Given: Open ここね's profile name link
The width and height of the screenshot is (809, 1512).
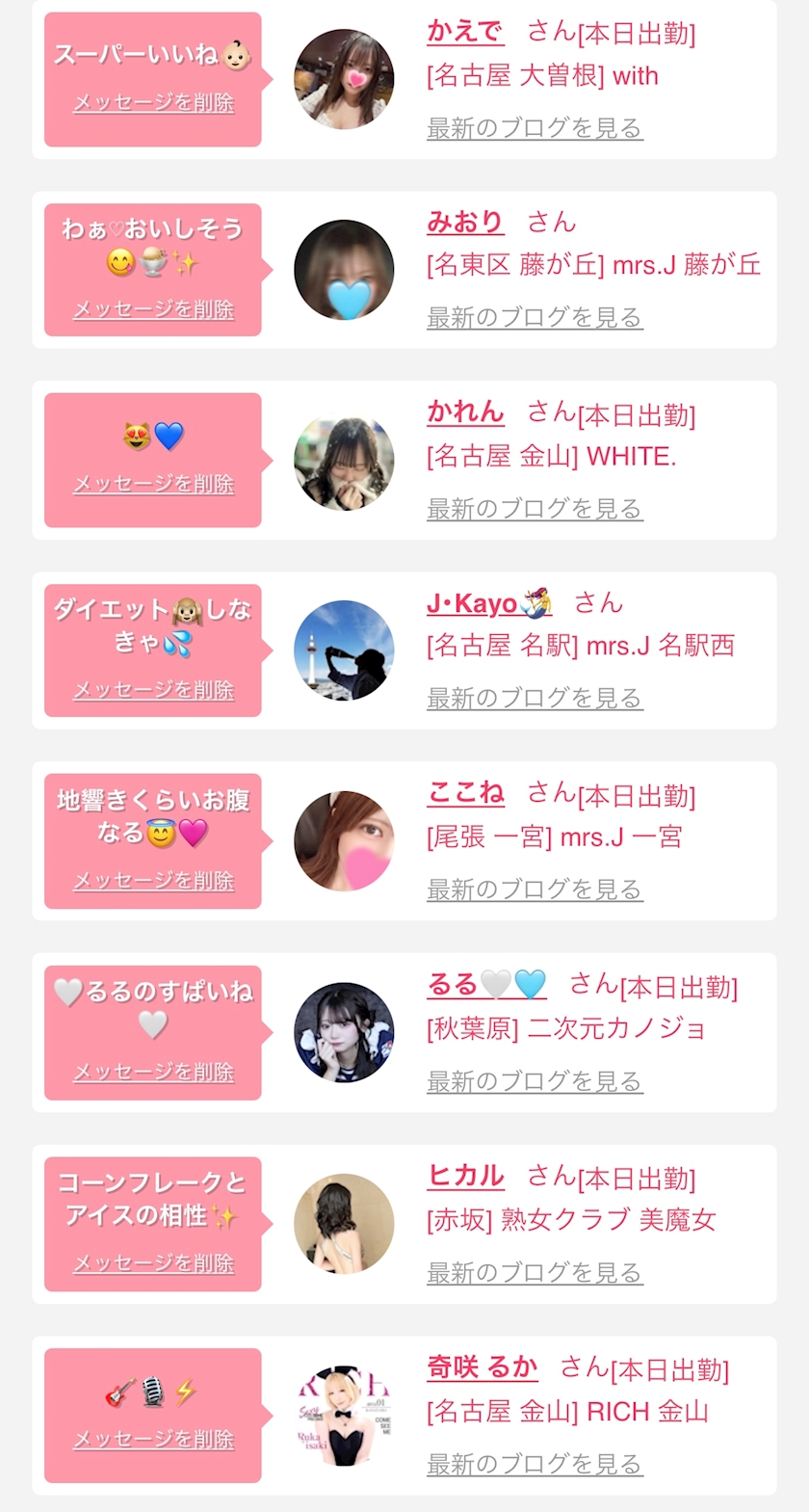Looking at the screenshot, I should click(465, 793).
